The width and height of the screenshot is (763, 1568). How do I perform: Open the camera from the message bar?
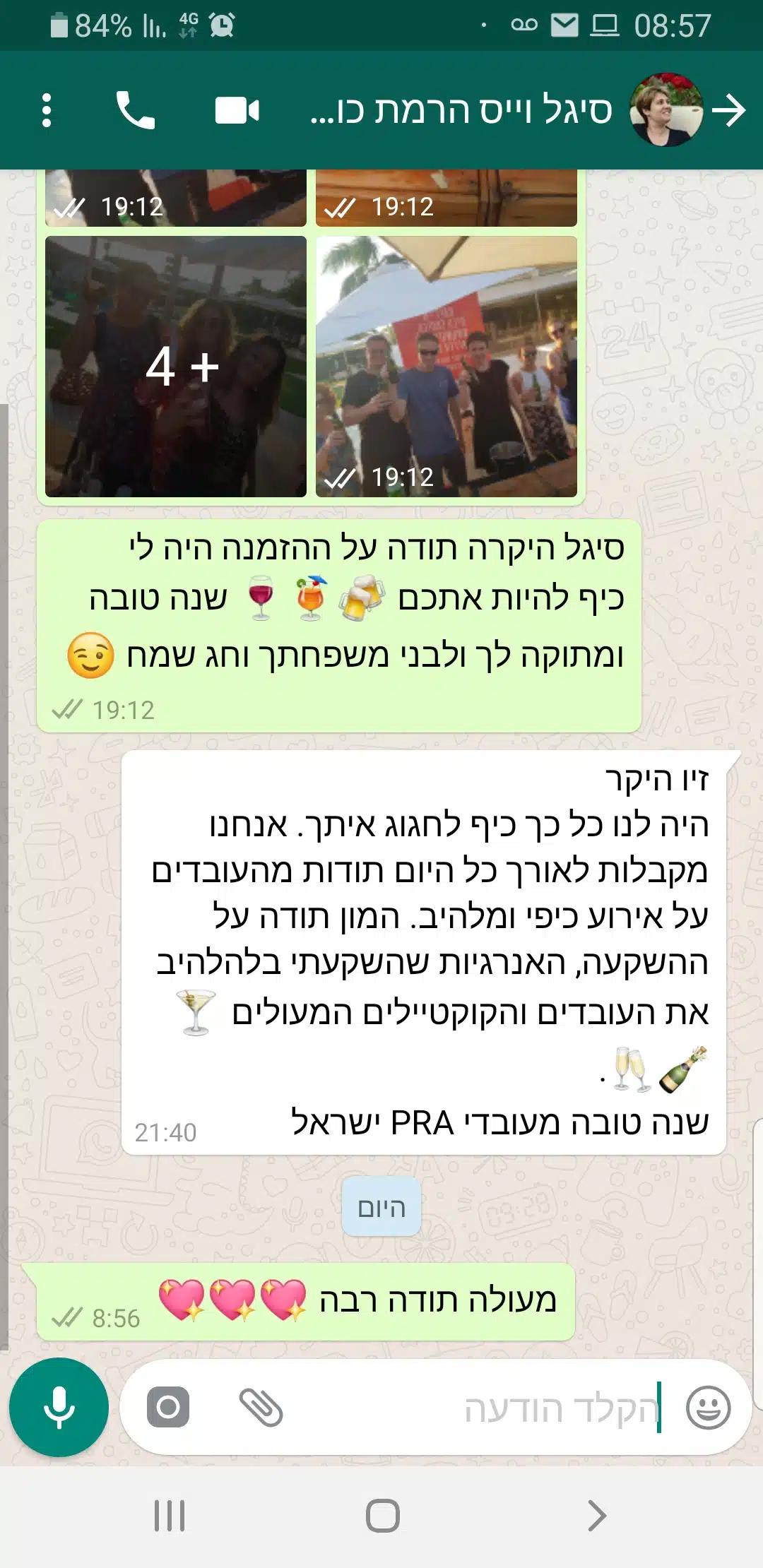pos(168,1407)
